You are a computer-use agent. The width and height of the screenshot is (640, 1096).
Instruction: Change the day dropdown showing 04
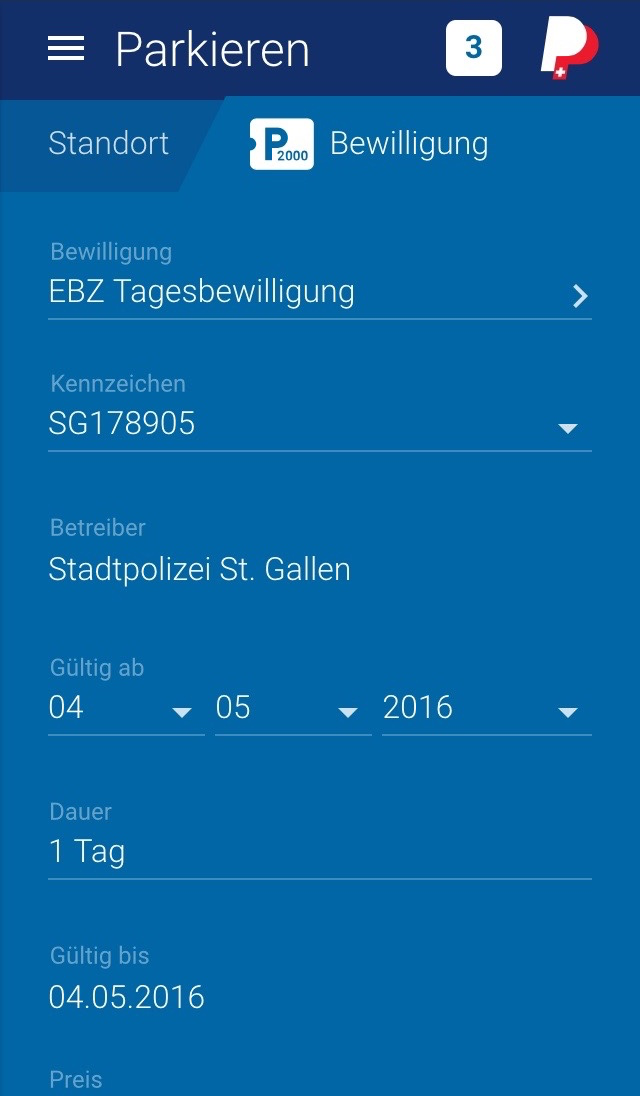click(125, 709)
